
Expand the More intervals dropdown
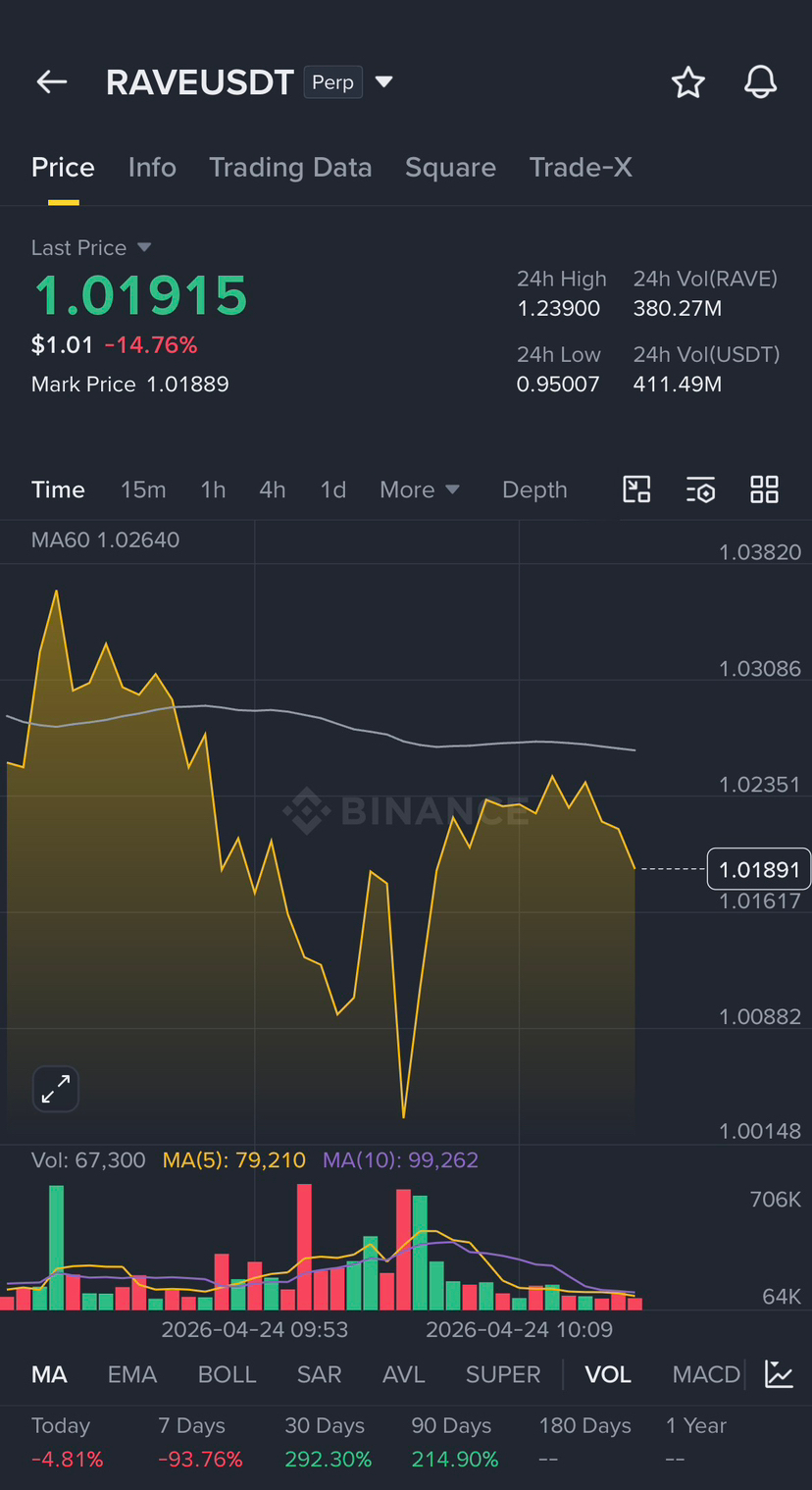pos(420,489)
